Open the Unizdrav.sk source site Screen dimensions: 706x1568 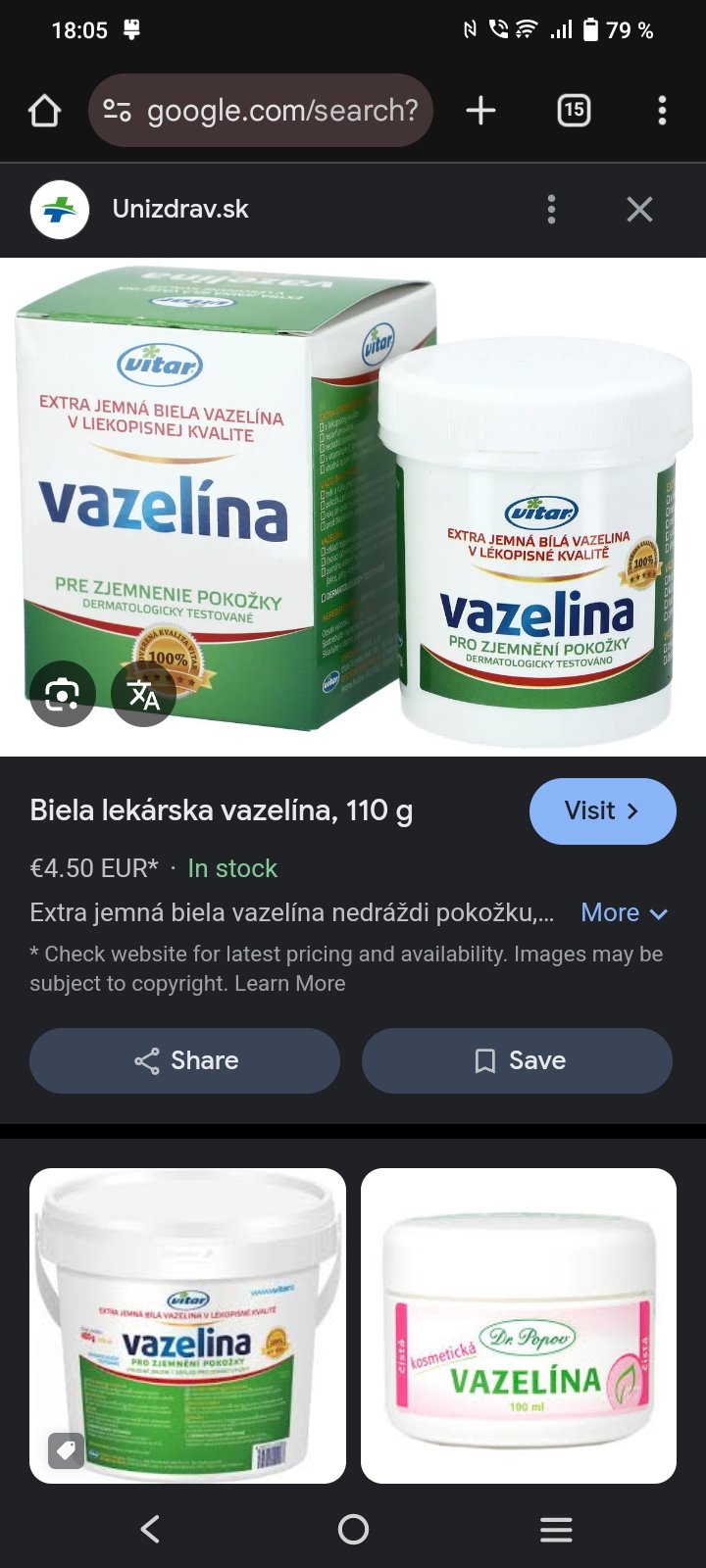coord(179,209)
